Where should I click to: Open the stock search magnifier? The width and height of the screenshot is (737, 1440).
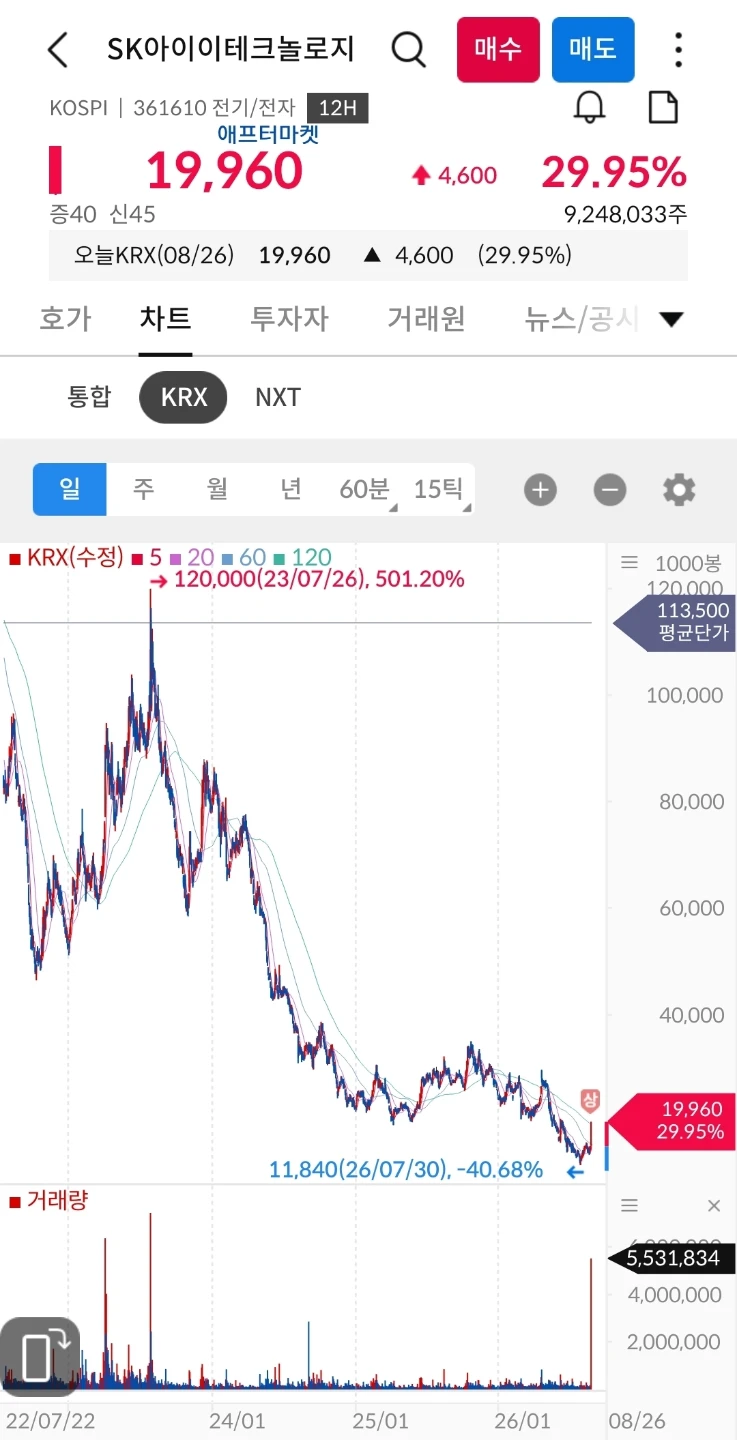tap(408, 49)
